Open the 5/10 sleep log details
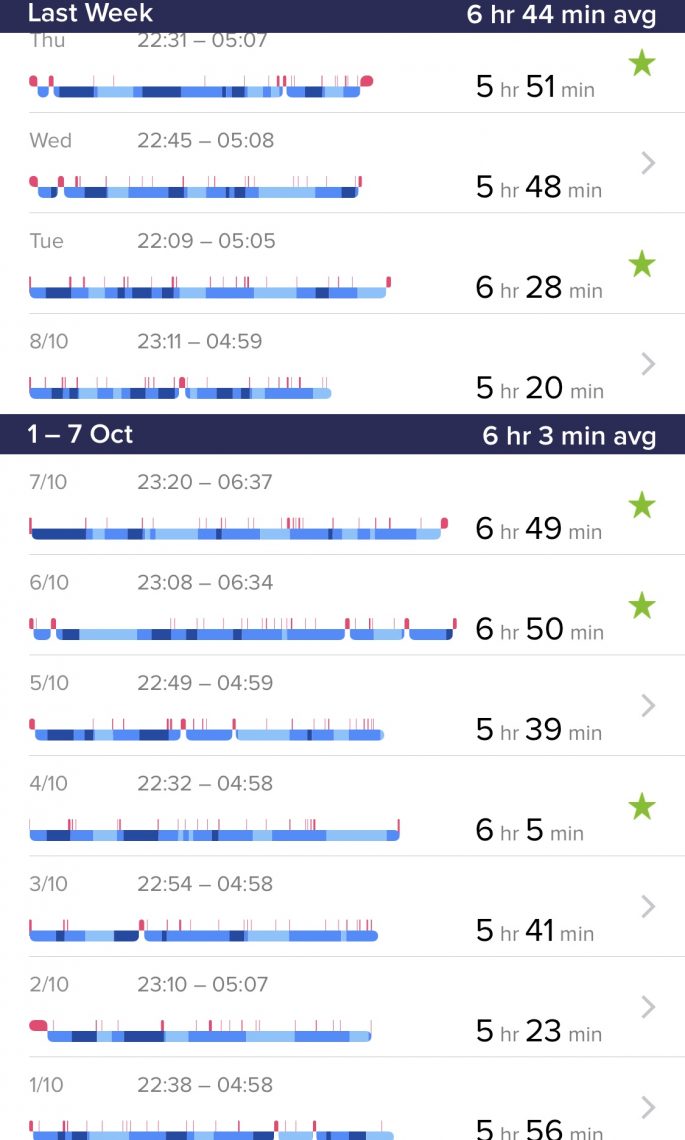 tap(342, 705)
